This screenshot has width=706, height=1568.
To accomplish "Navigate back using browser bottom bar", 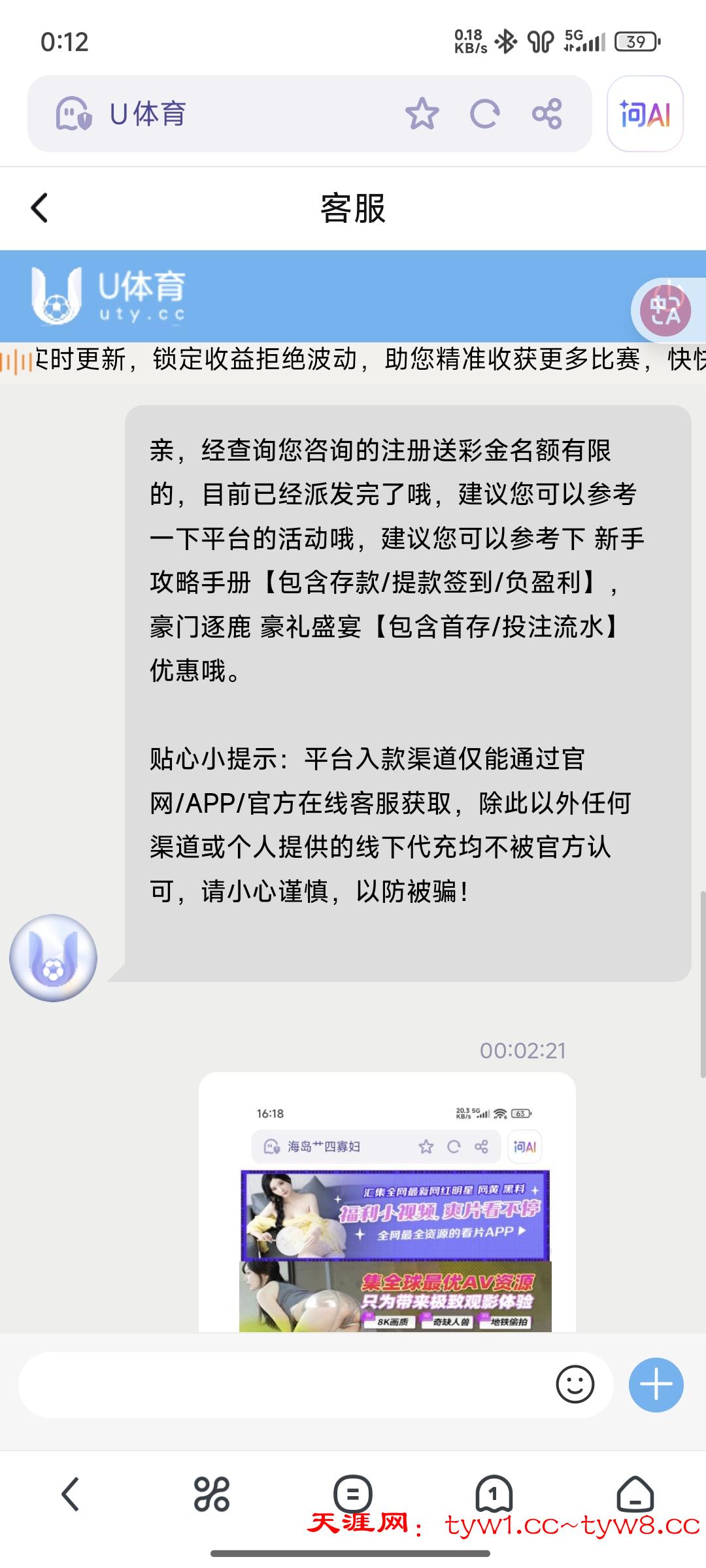I will coord(71,1494).
